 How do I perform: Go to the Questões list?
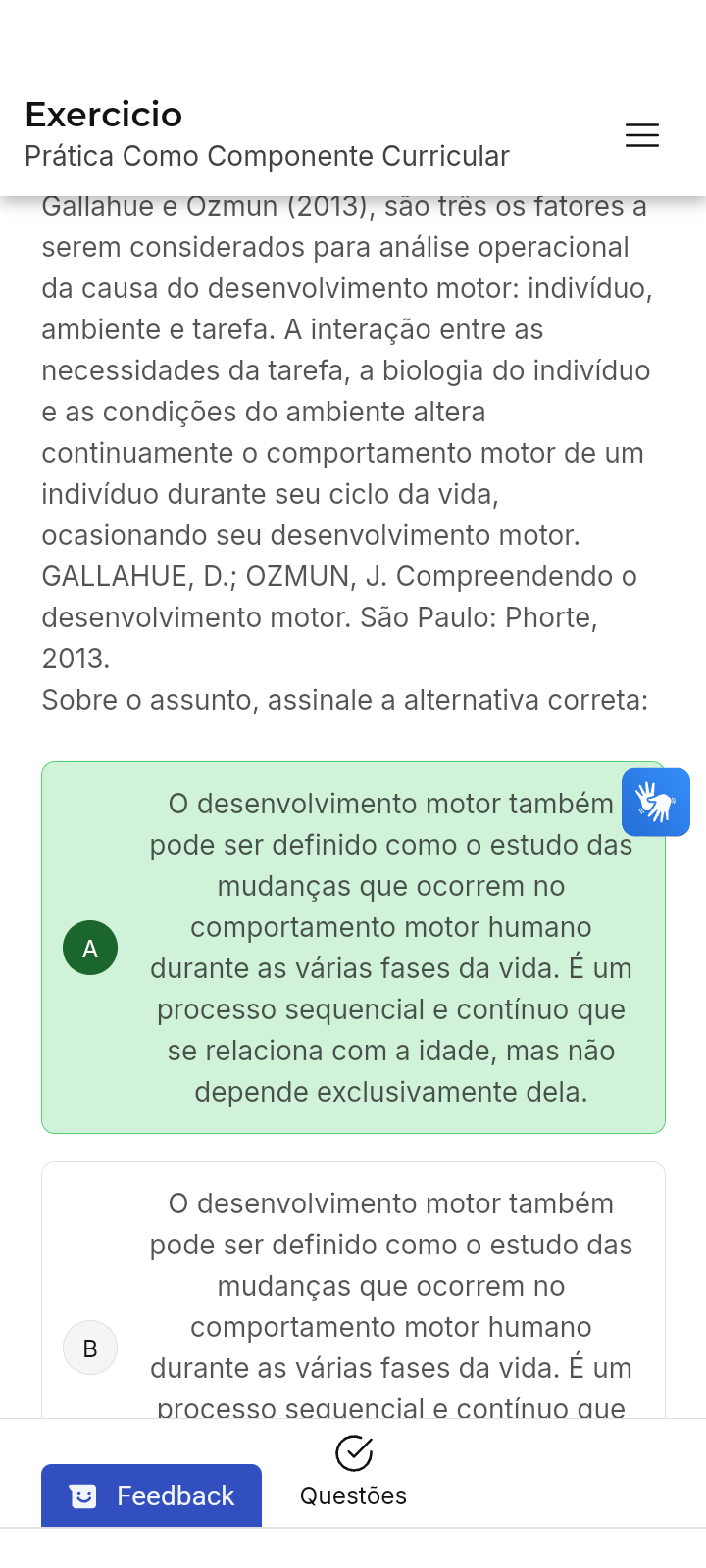[x=353, y=1472]
